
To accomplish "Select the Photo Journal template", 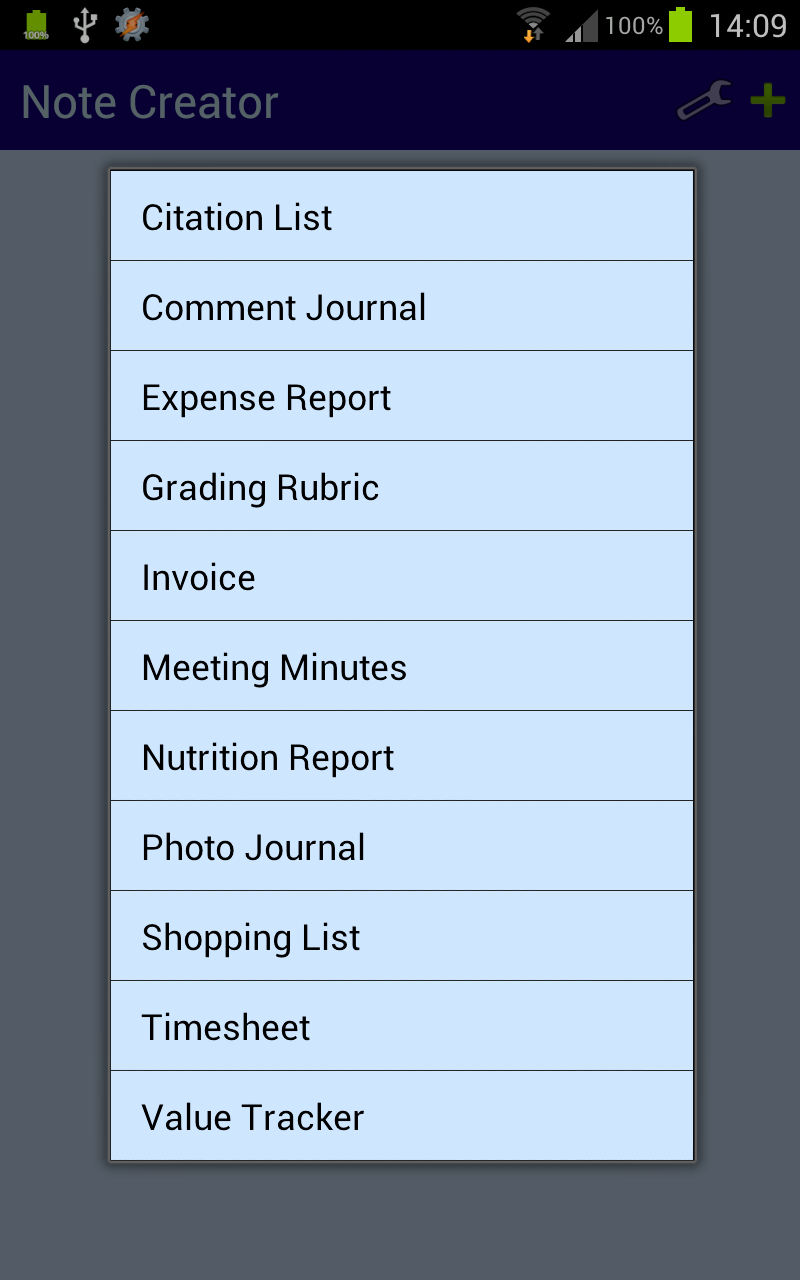I will 401,847.
